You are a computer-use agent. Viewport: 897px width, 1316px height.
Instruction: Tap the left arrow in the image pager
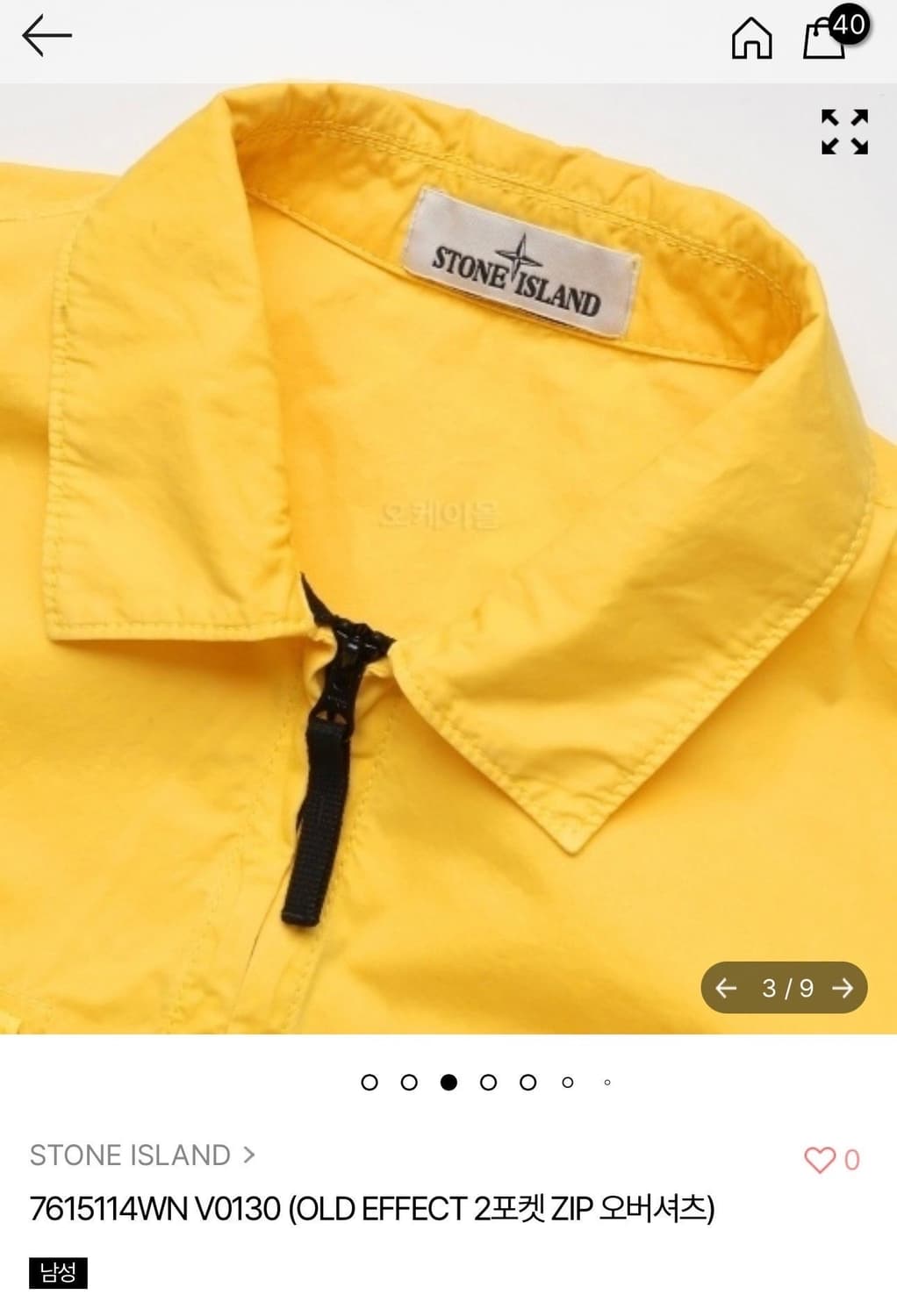[727, 988]
